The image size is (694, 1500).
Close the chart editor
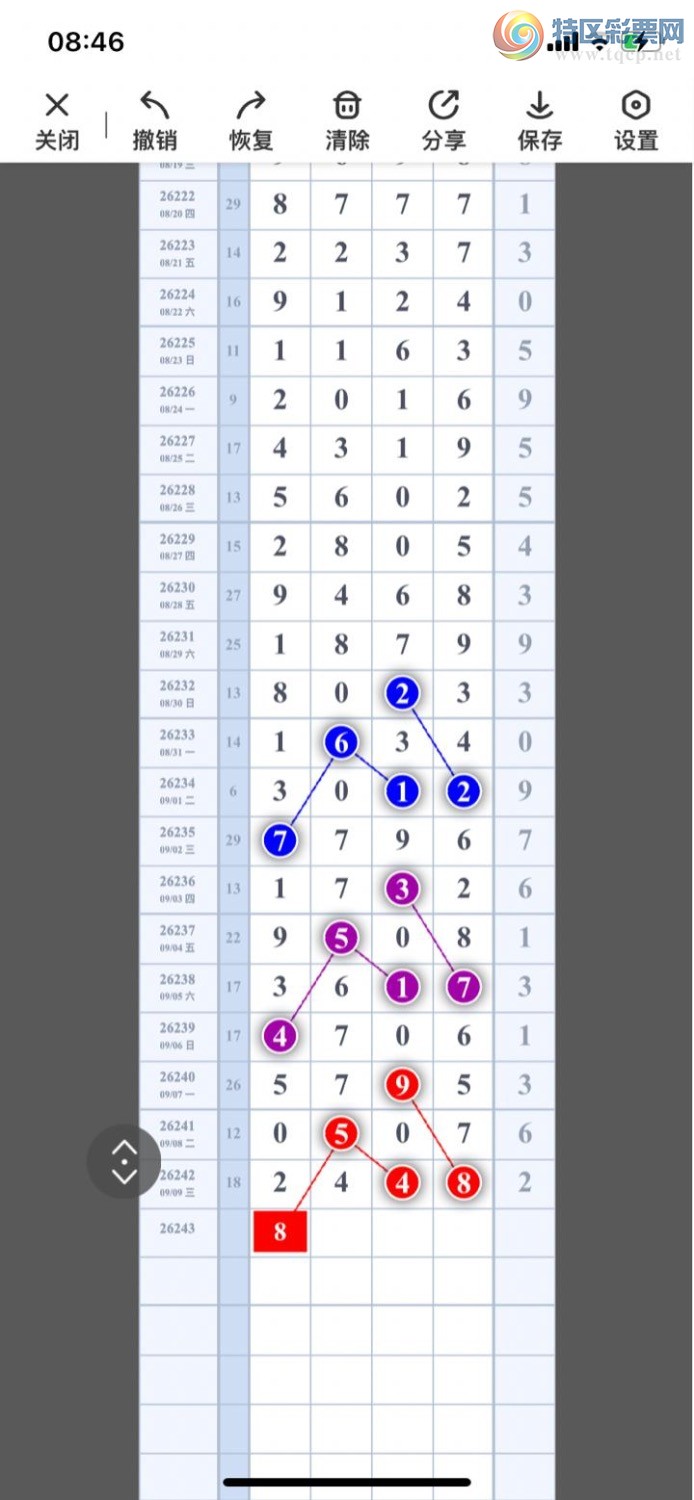[x=57, y=121]
